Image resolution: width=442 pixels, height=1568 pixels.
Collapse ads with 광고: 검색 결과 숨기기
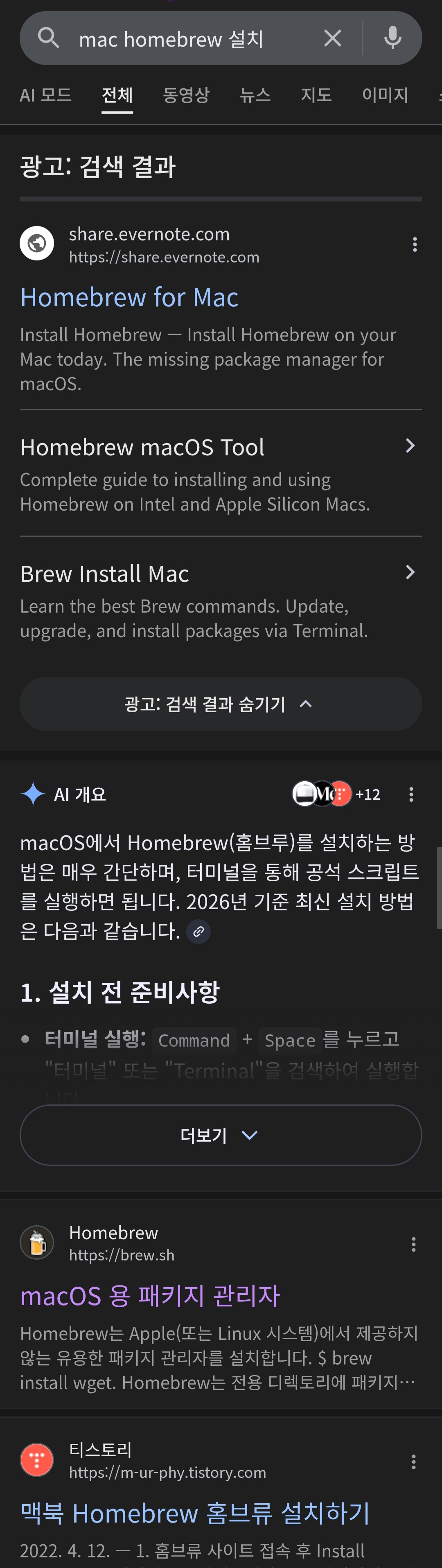click(x=221, y=704)
